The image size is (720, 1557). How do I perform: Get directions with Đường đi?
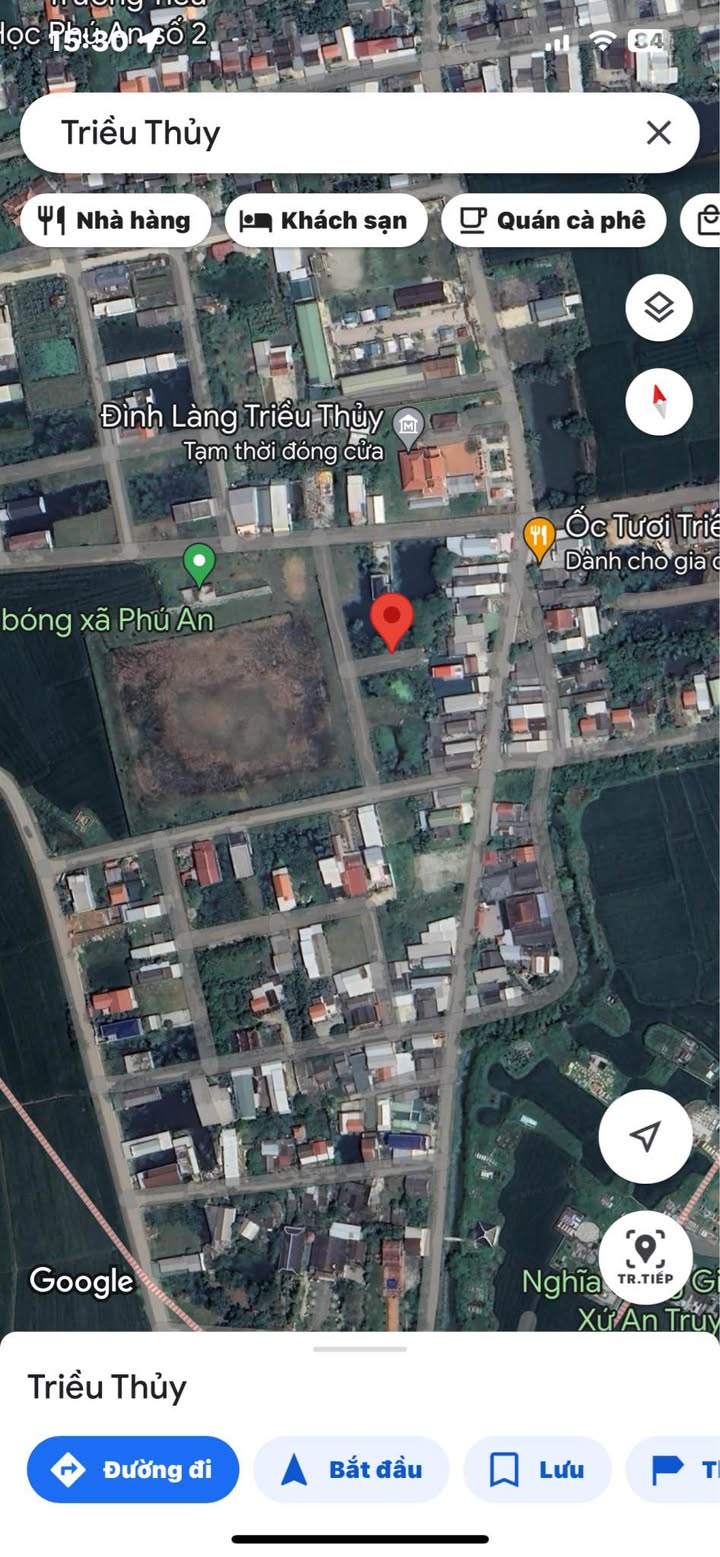pyautogui.click(x=133, y=1469)
